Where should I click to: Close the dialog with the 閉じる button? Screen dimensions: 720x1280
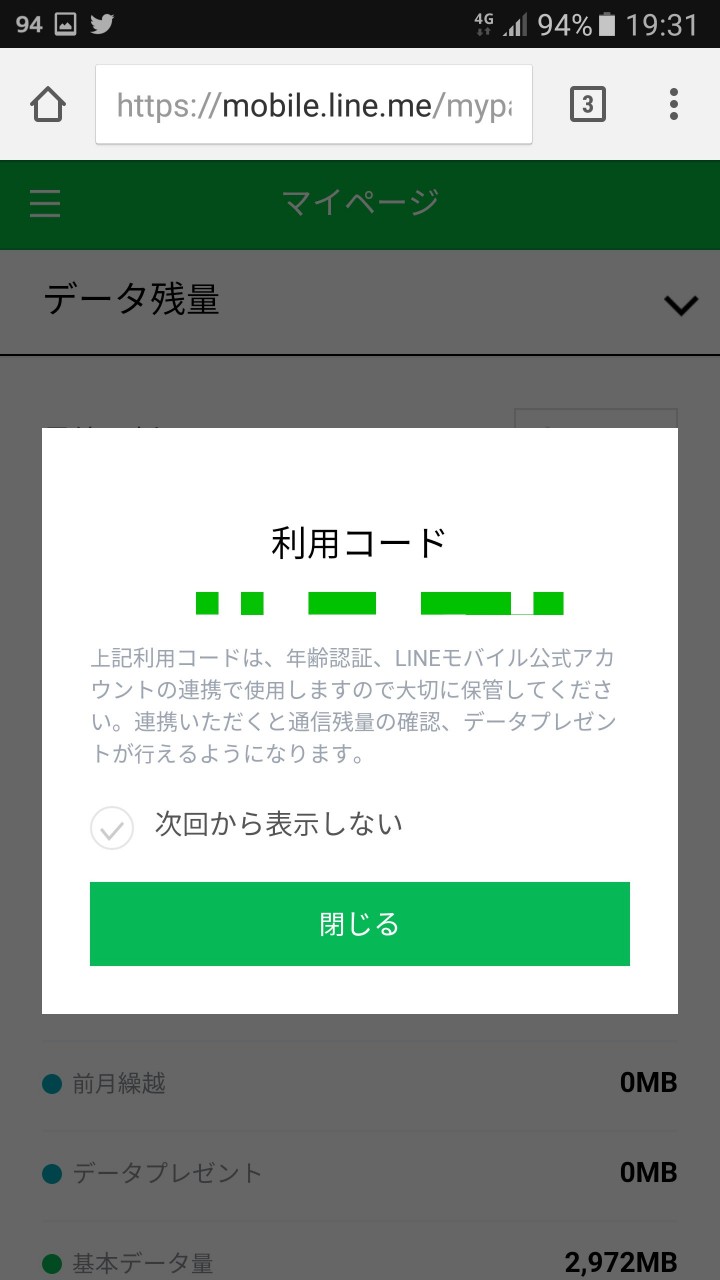tap(360, 924)
